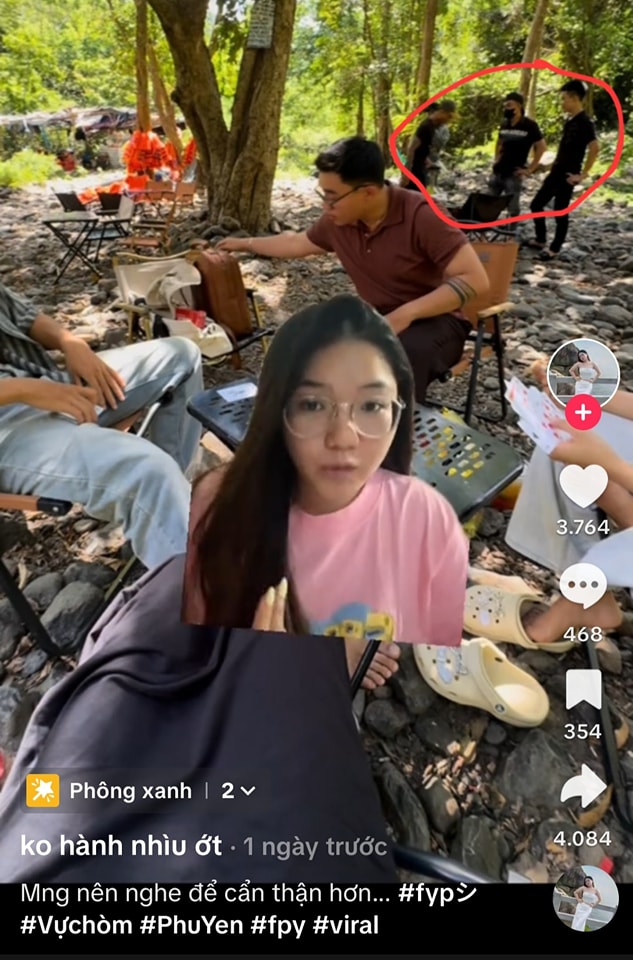This screenshot has width=633, height=960.
Task: Follow the creator with the plus button
Action: pyautogui.click(x=583, y=412)
